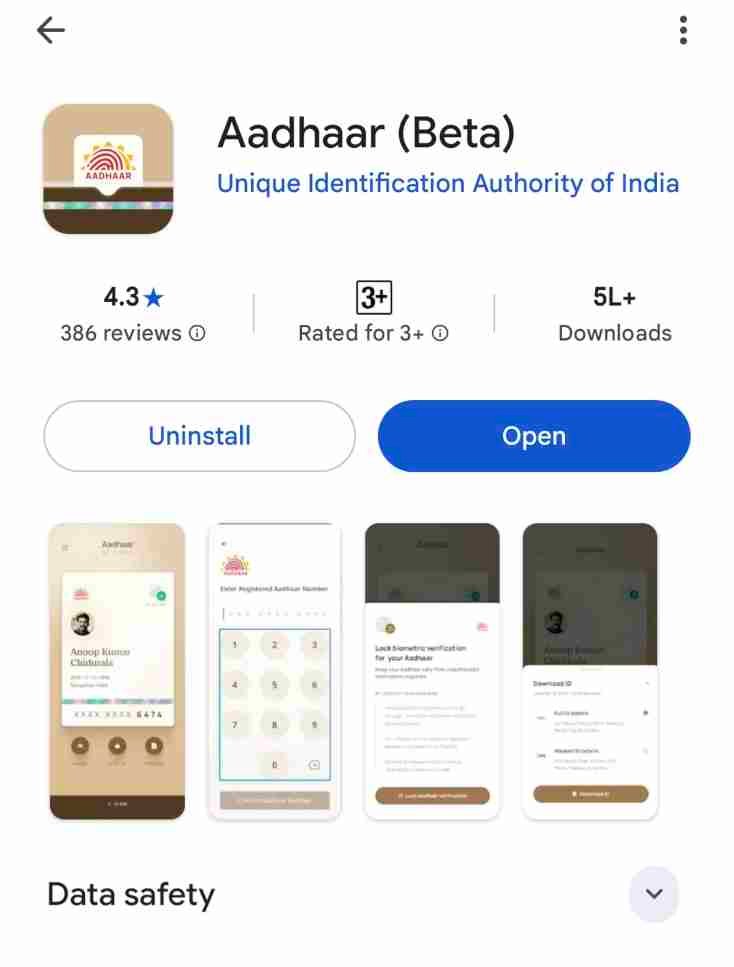View the 386 reviews rating info
The height and width of the screenshot is (967, 734).
click(133, 333)
